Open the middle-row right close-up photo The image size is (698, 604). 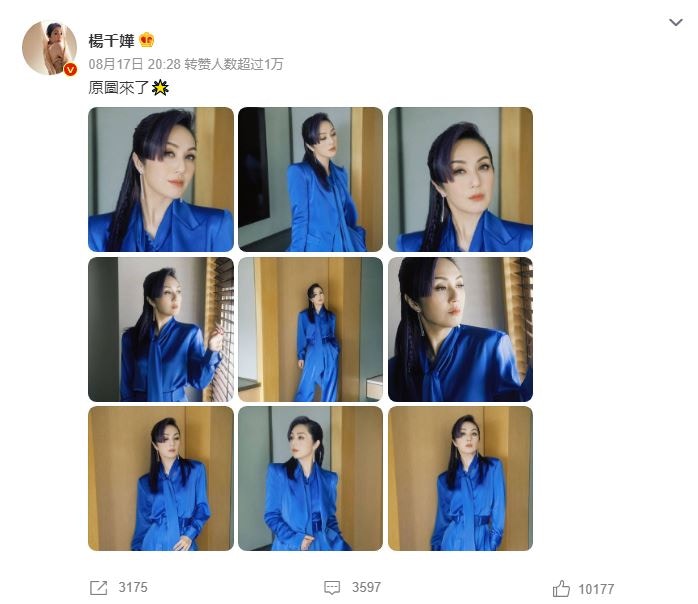460,329
